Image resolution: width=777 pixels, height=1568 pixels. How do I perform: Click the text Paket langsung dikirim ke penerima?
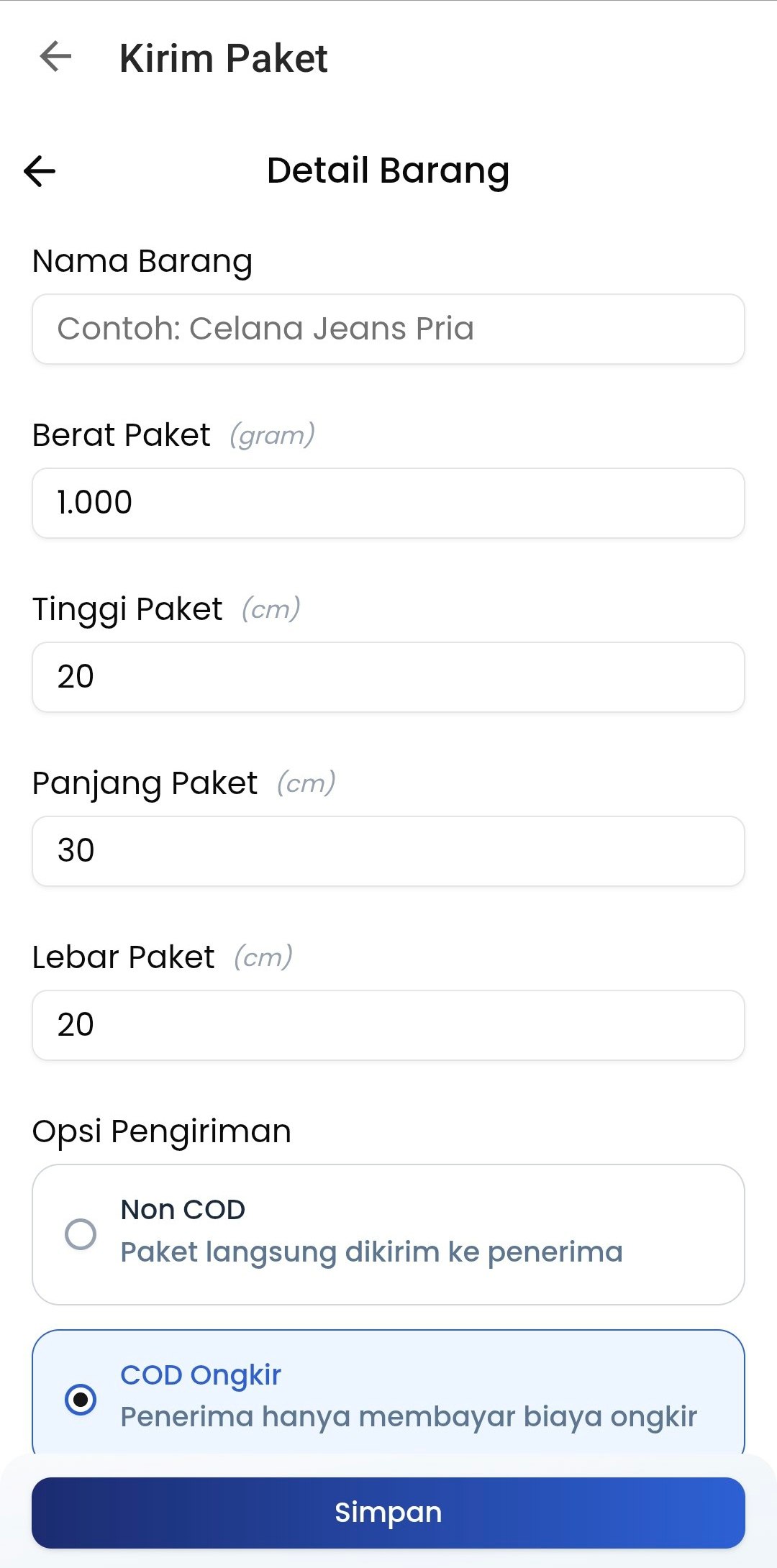click(x=371, y=1252)
